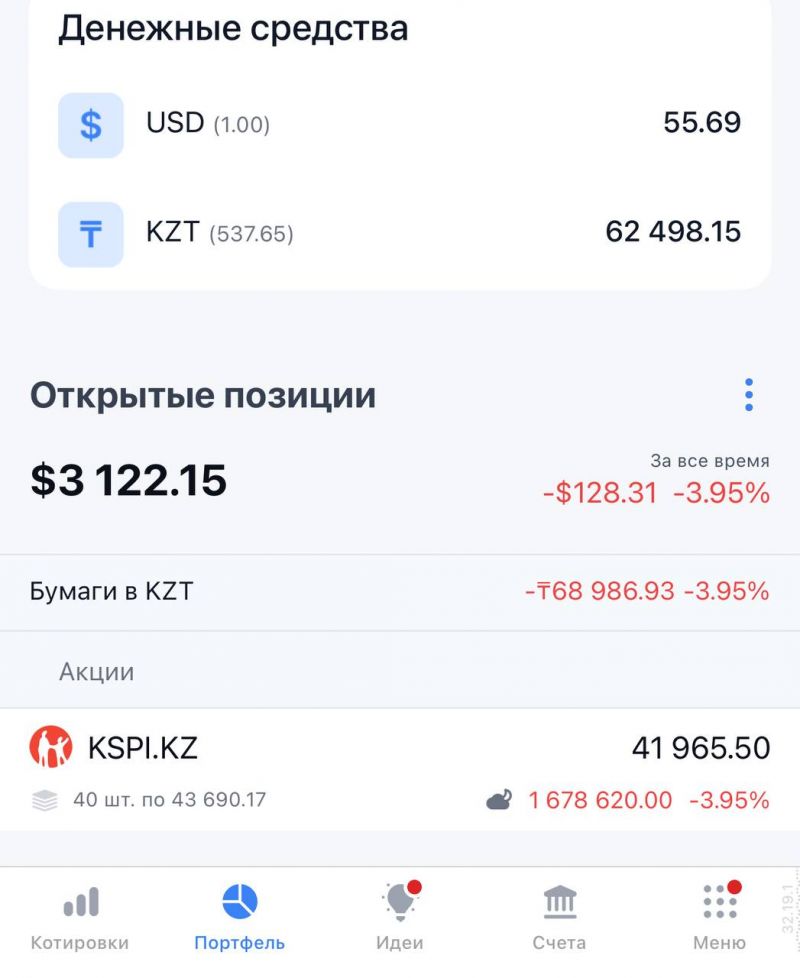Go to the Идеи tab

[x=400, y=918]
